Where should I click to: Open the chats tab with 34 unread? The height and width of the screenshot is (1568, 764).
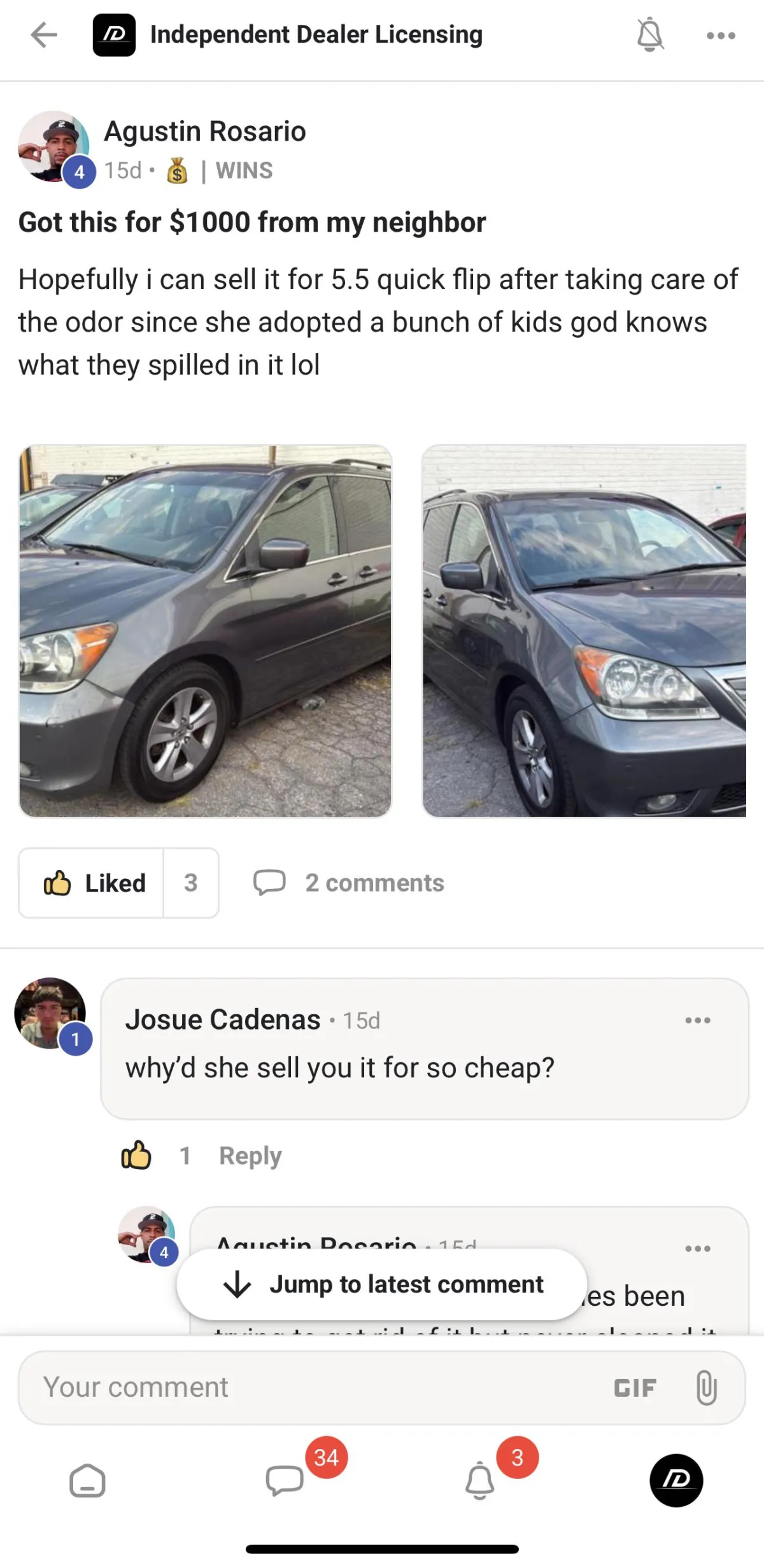point(285,1481)
